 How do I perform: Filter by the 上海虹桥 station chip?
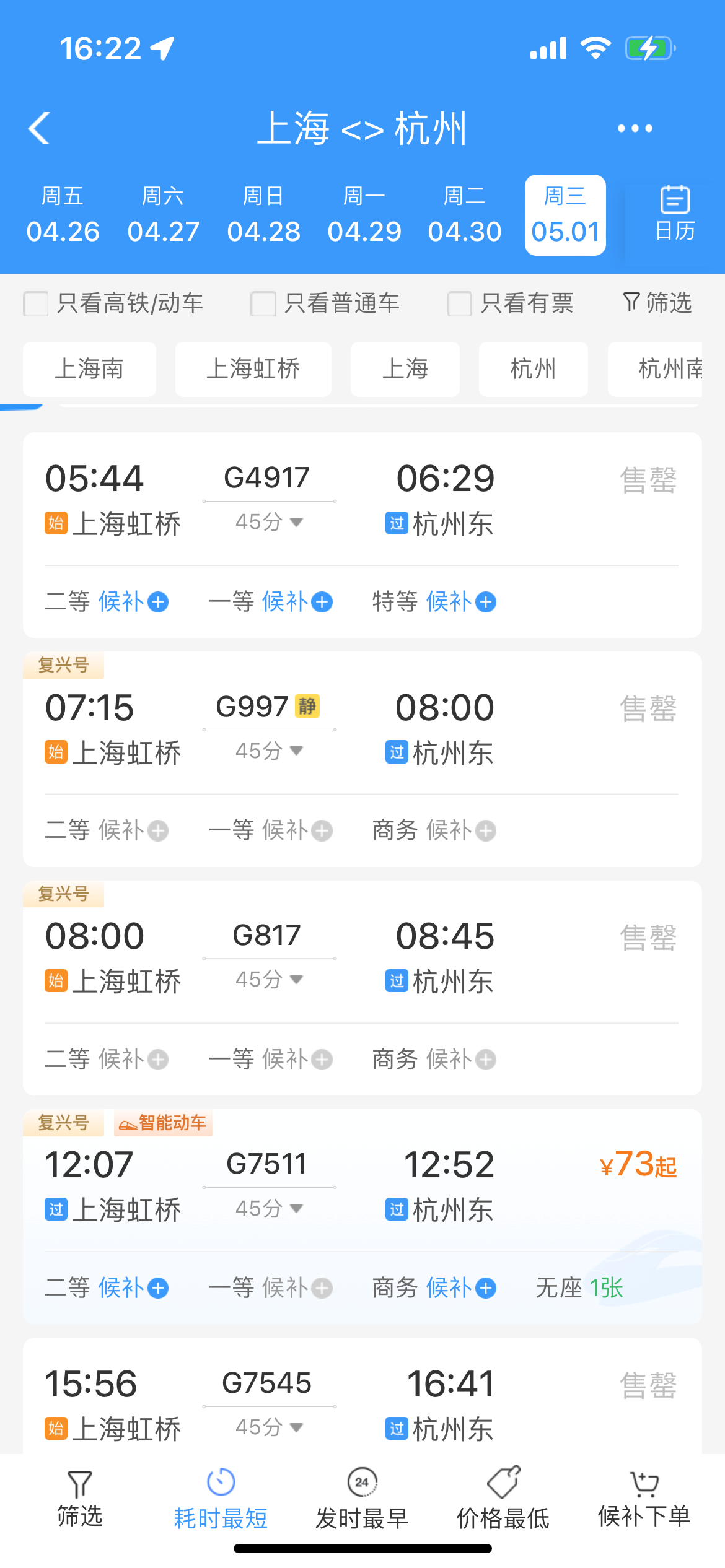pos(253,369)
